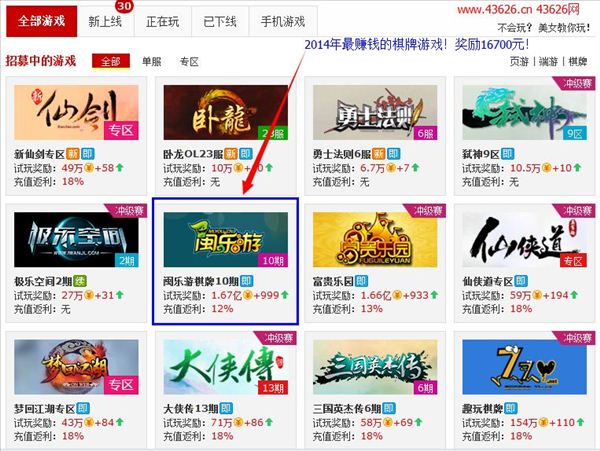Image resolution: width=600 pixels, height=451 pixels.
Task: Filter recruiting games by 单服
Action: (x=151, y=61)
